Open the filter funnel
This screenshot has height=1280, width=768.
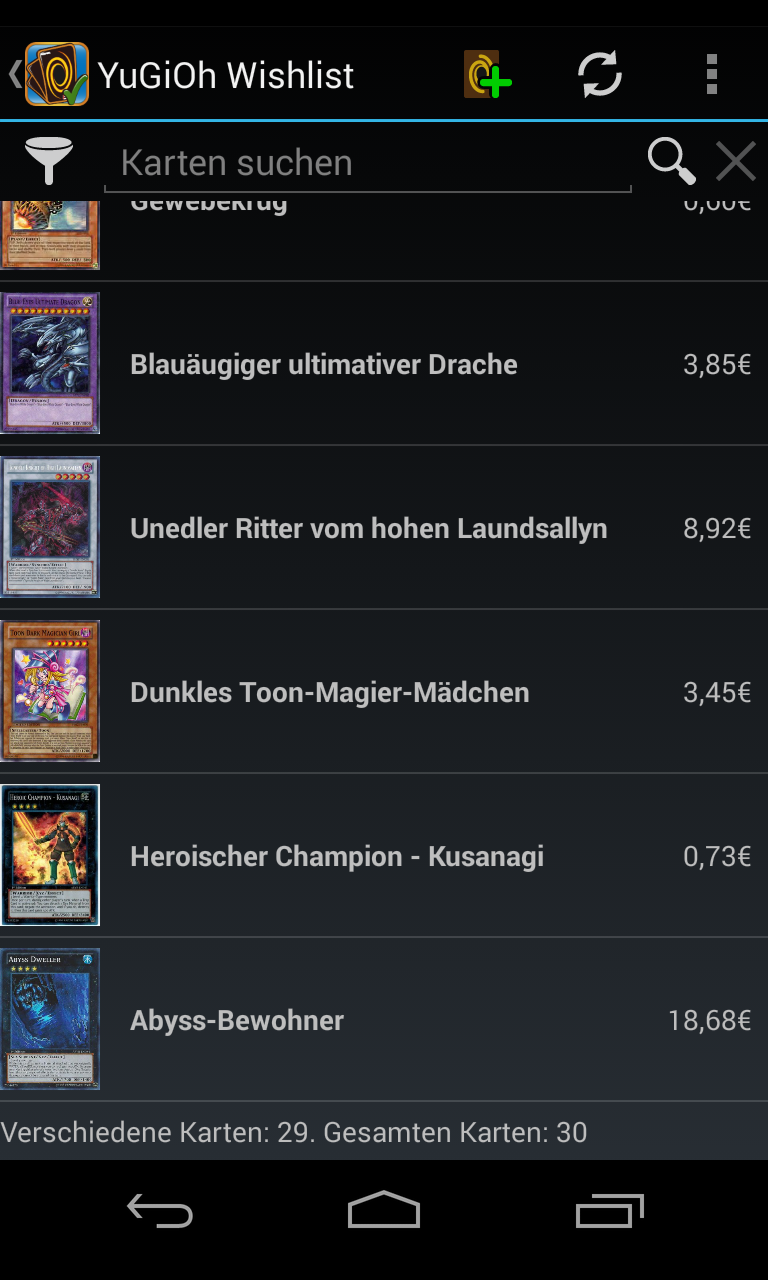tap(48, 161)
